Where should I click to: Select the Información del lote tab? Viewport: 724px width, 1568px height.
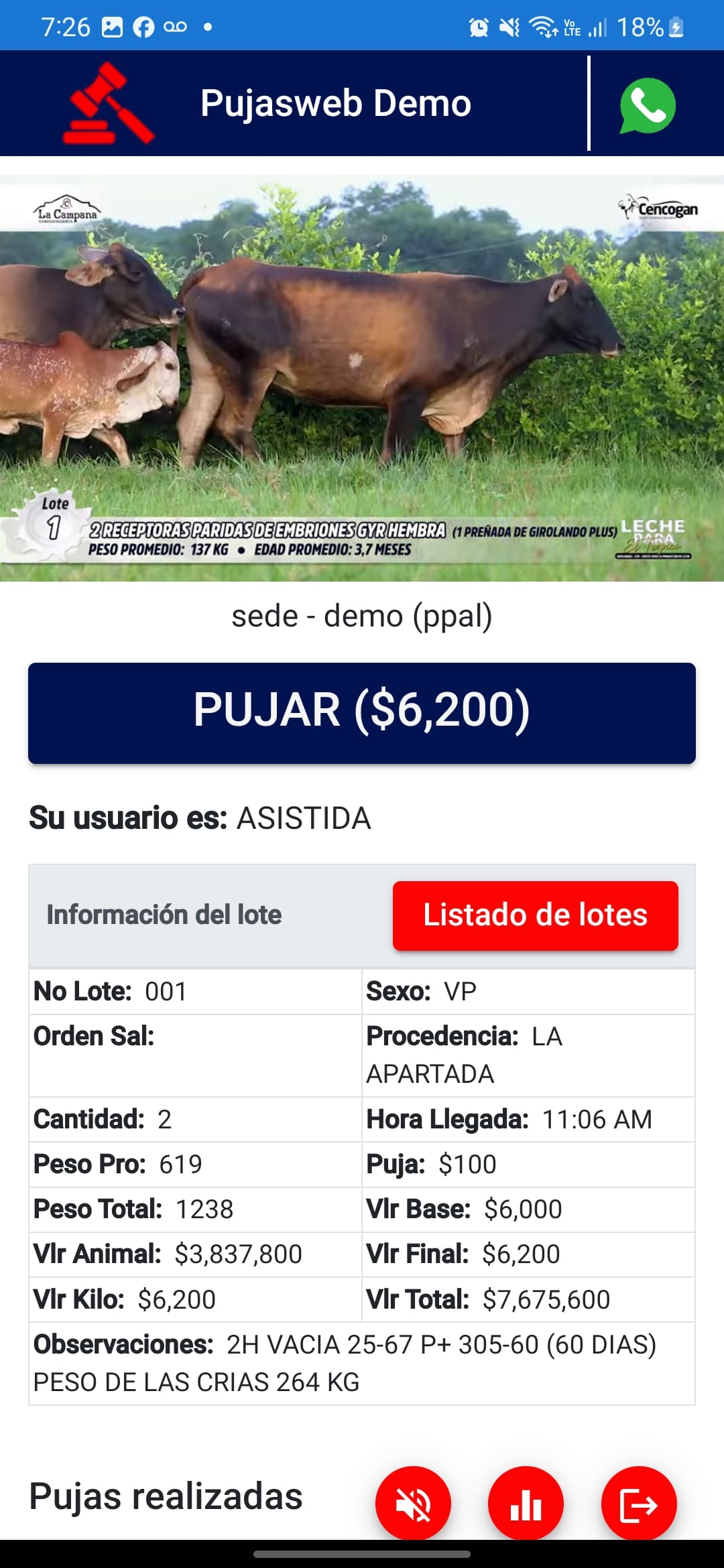164,915
